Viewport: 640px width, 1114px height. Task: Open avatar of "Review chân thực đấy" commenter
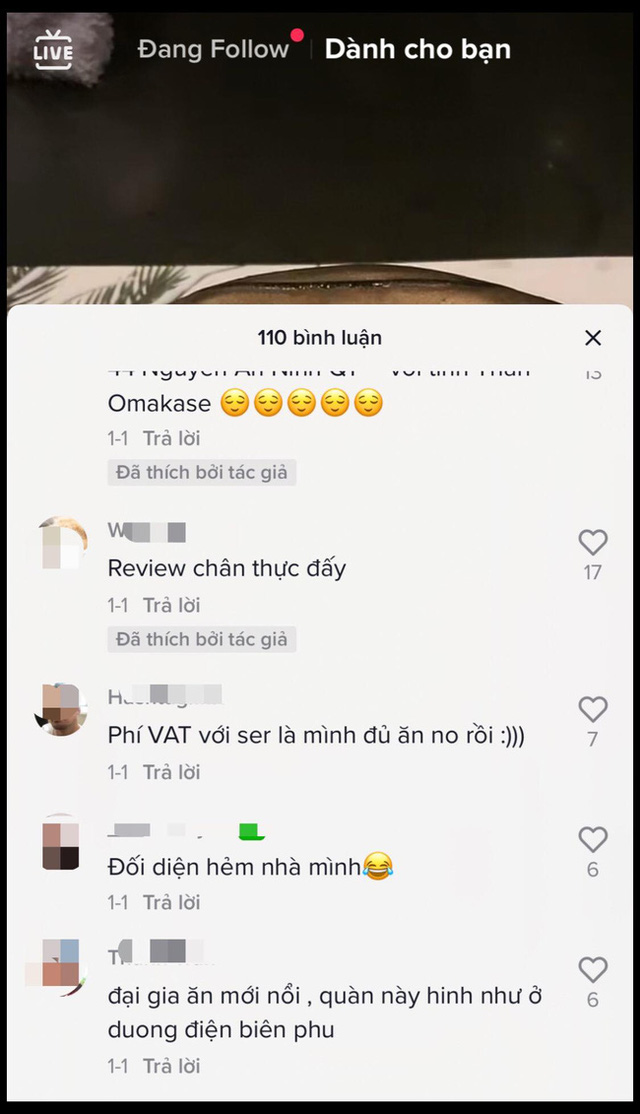tap(62, 544)
